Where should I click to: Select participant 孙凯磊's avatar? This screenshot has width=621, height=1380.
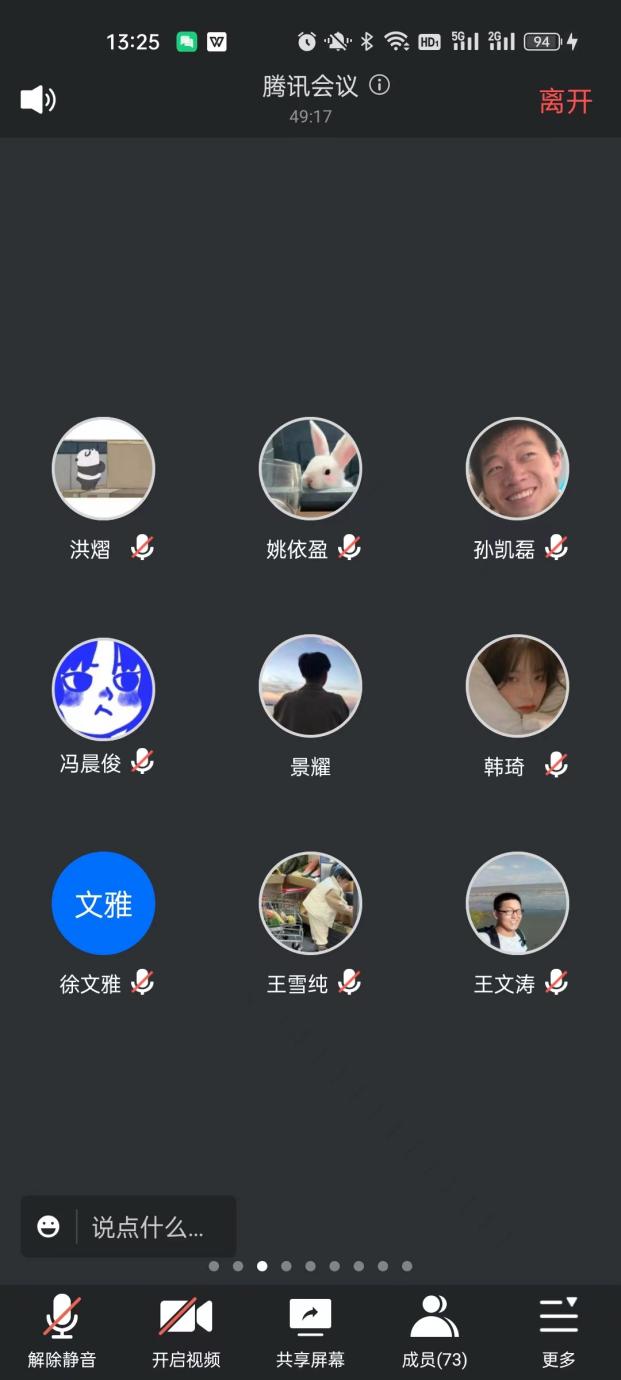point(517,468)
